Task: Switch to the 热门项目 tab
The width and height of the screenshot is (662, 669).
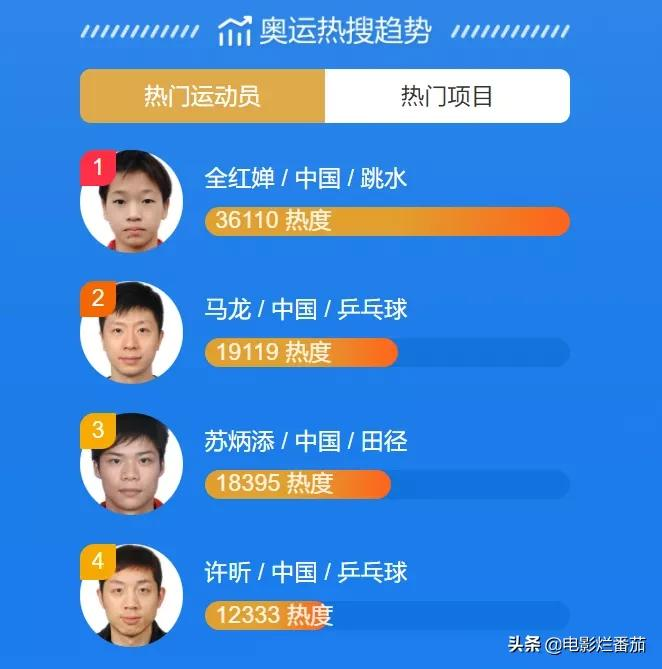Action: click(x=447, y=97)
